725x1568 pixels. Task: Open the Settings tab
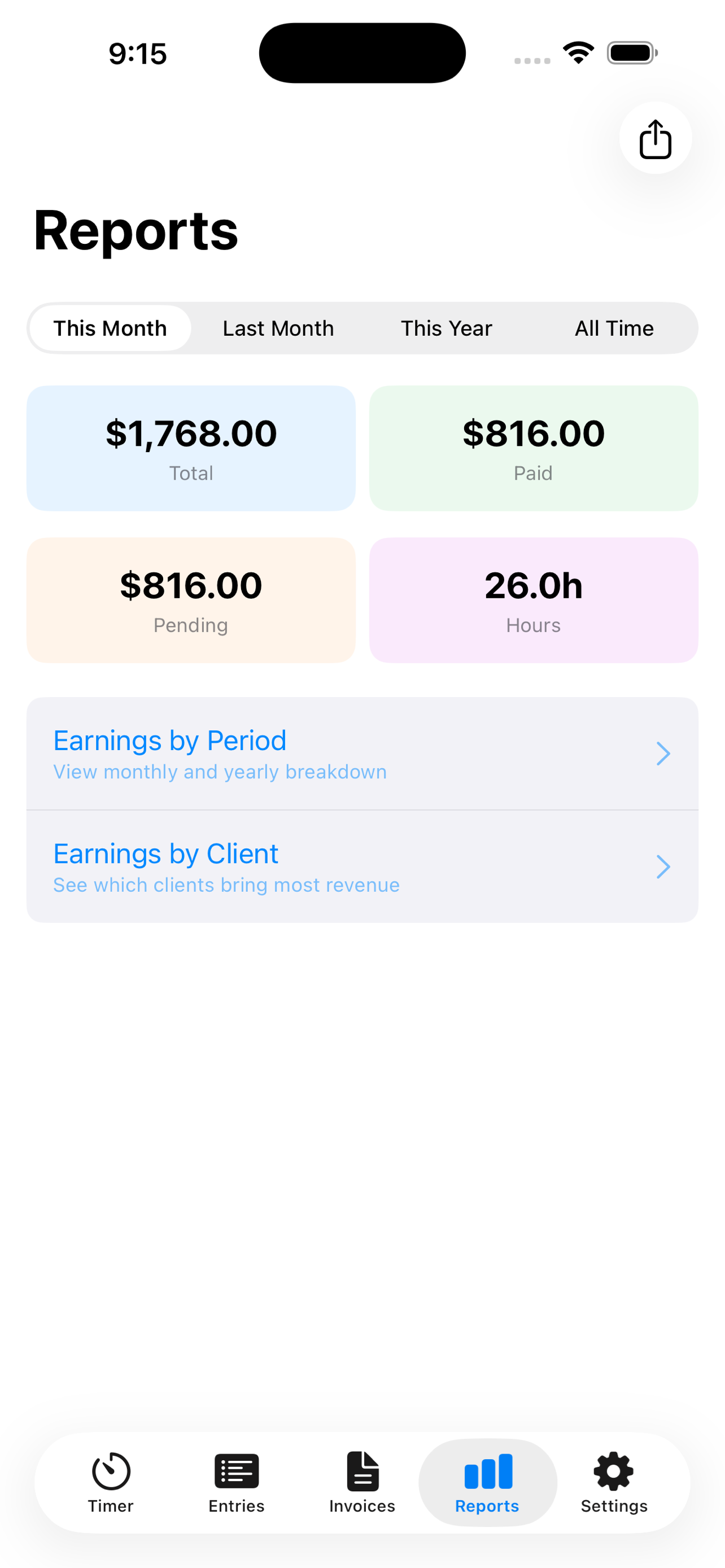click(x=614, y=1482)
